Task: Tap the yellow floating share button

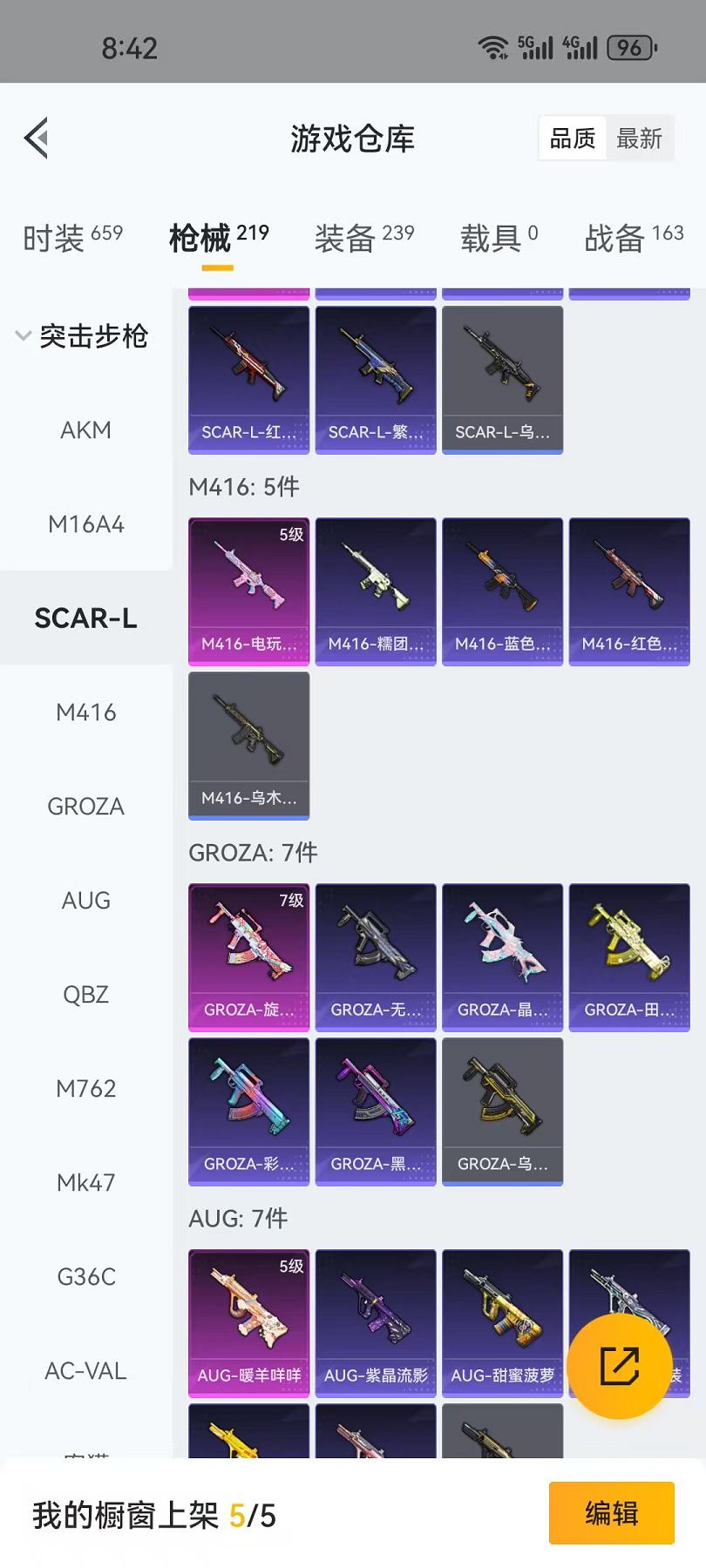Action: click(x=619, y=1366)
